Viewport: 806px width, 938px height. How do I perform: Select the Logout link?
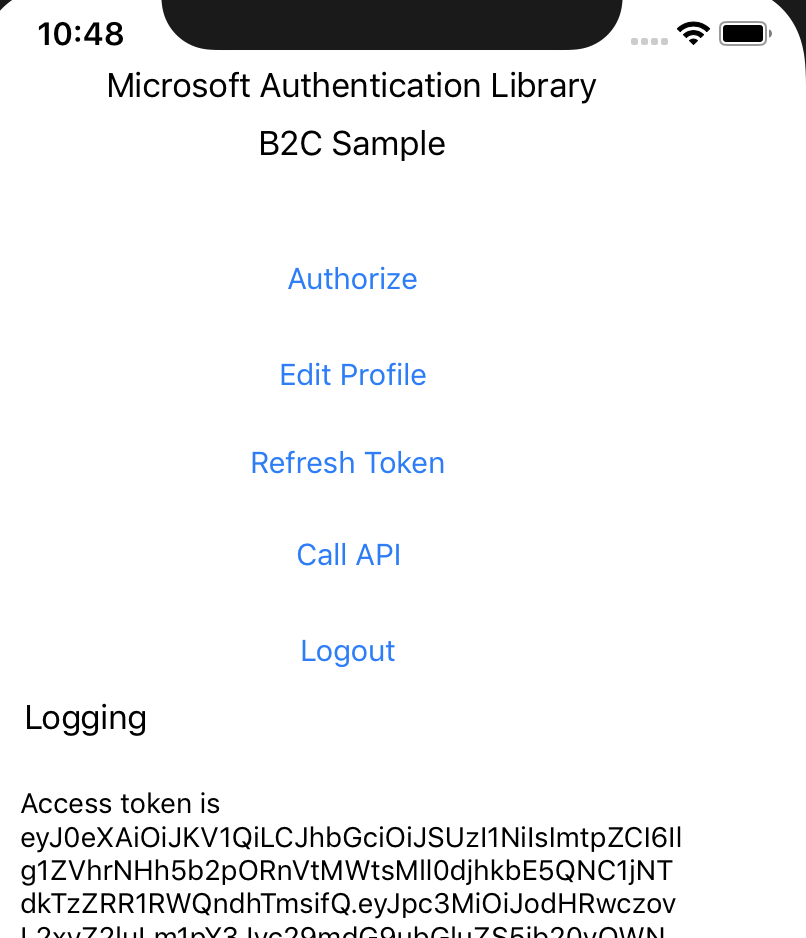[347, 651]
